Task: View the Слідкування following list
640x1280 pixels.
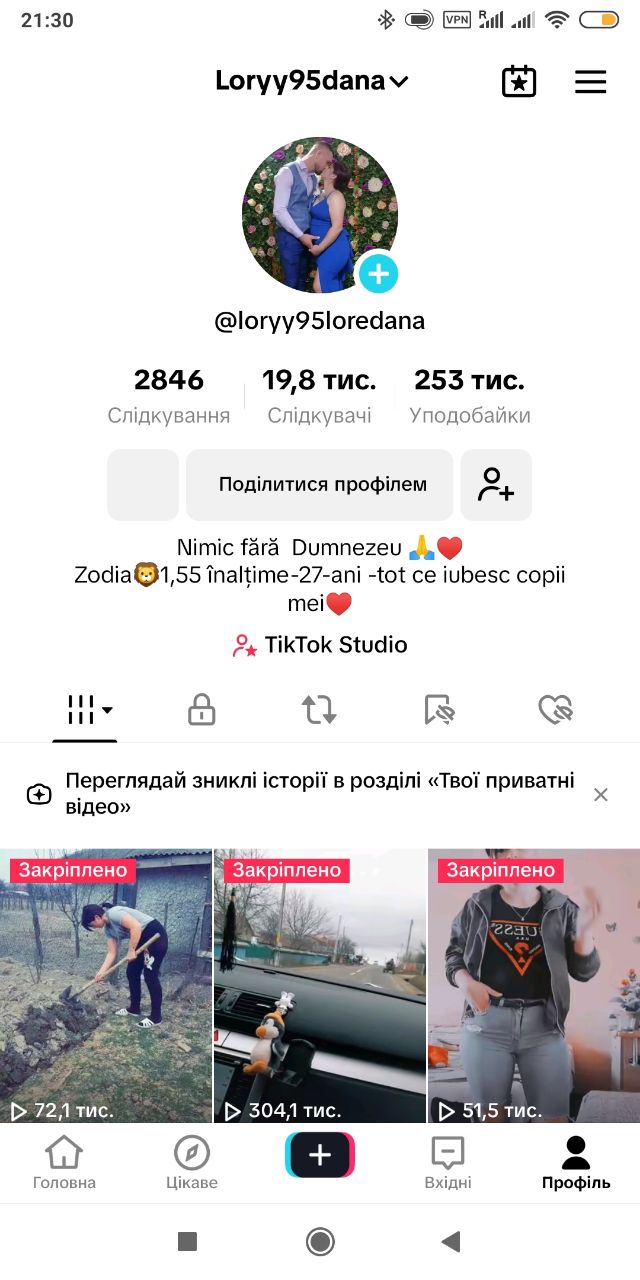Action: pos(169,396)
